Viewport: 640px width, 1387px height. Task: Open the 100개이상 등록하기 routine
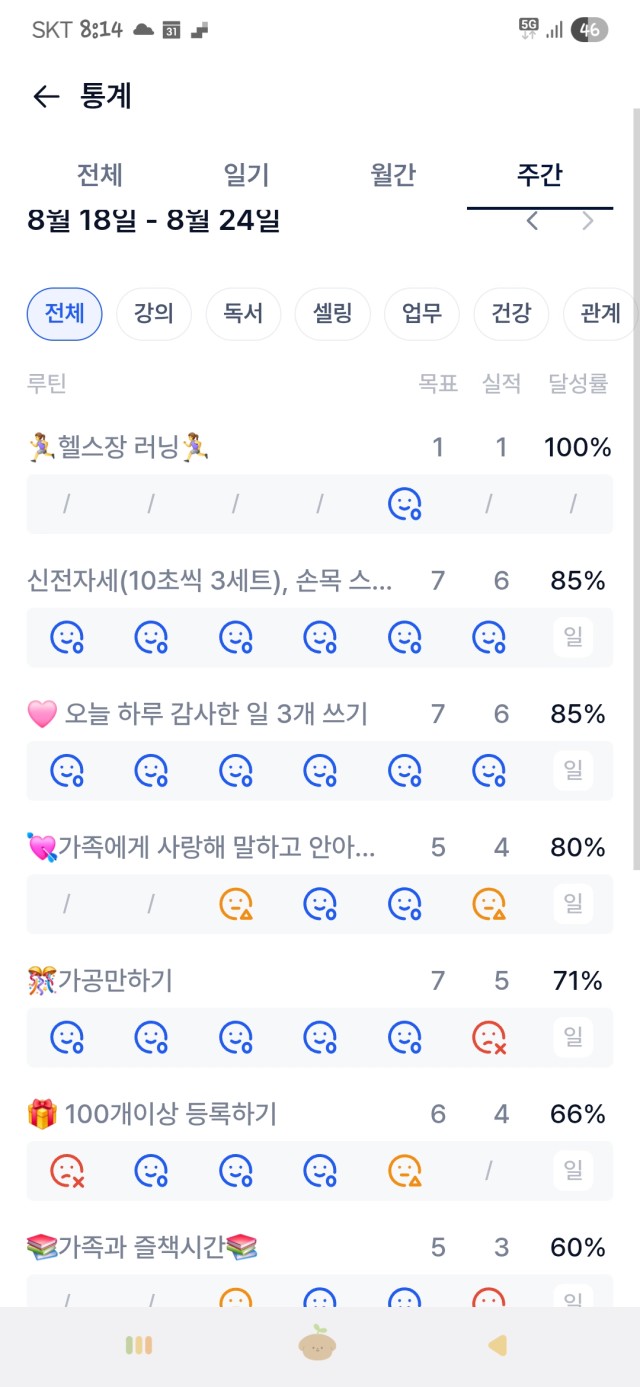152,1114
